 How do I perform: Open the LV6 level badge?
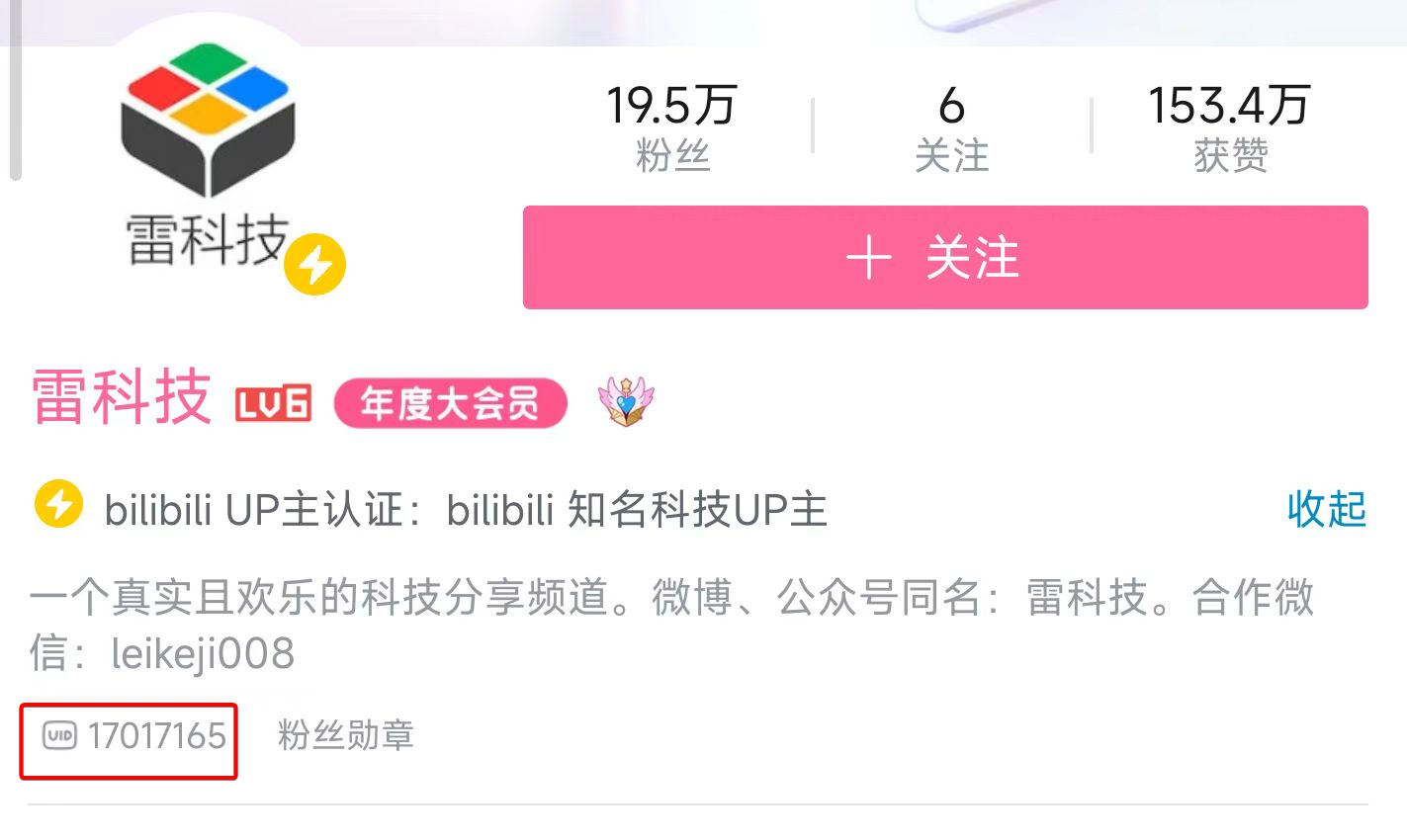pos(273,403)
